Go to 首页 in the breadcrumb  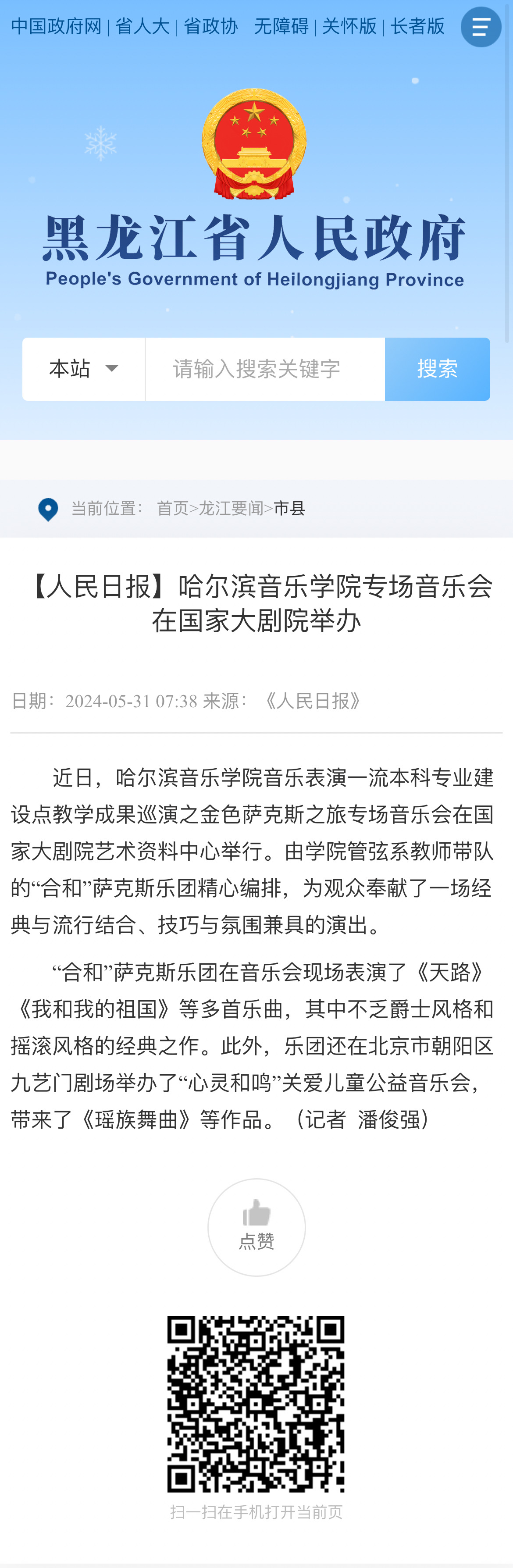pos(172,508)
